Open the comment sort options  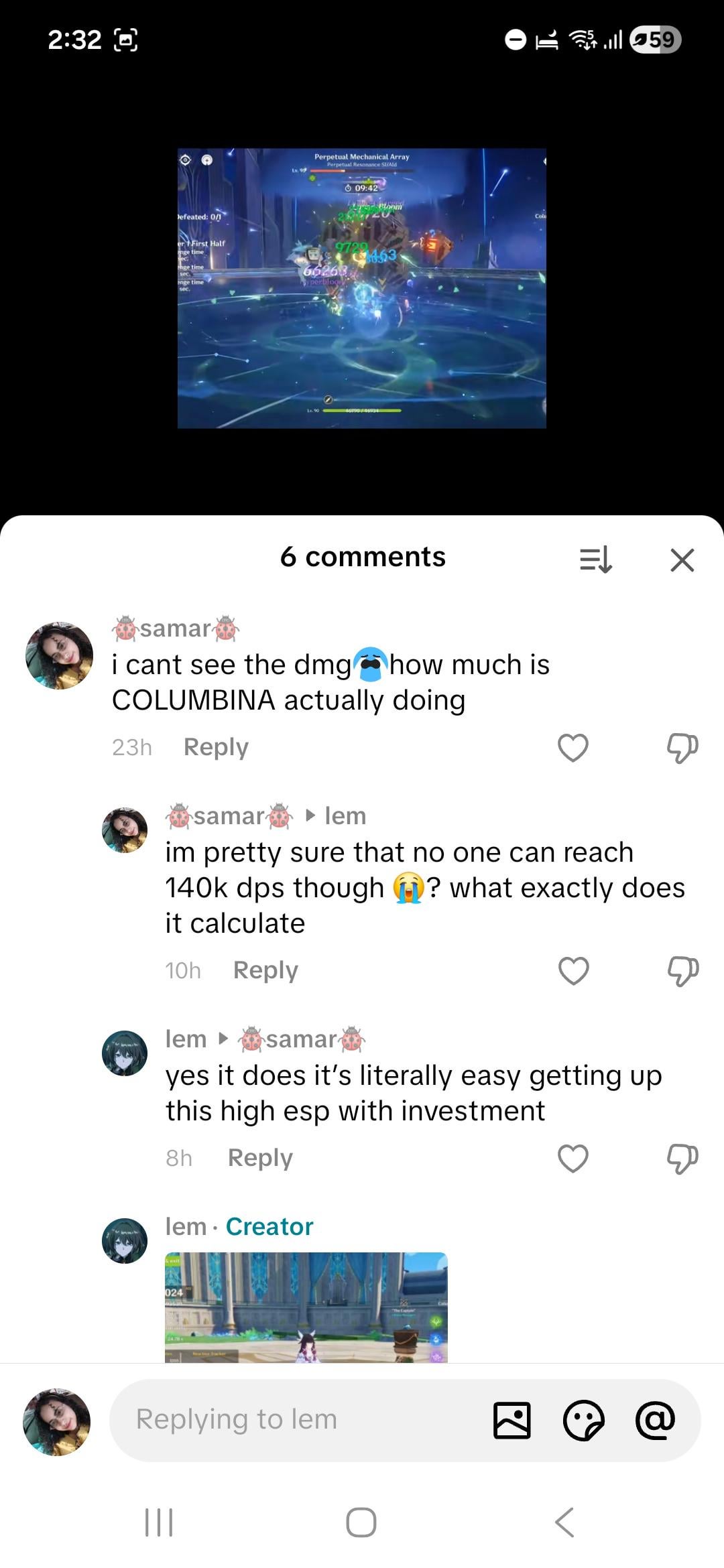pyautogui.click(x=596, y=560)
